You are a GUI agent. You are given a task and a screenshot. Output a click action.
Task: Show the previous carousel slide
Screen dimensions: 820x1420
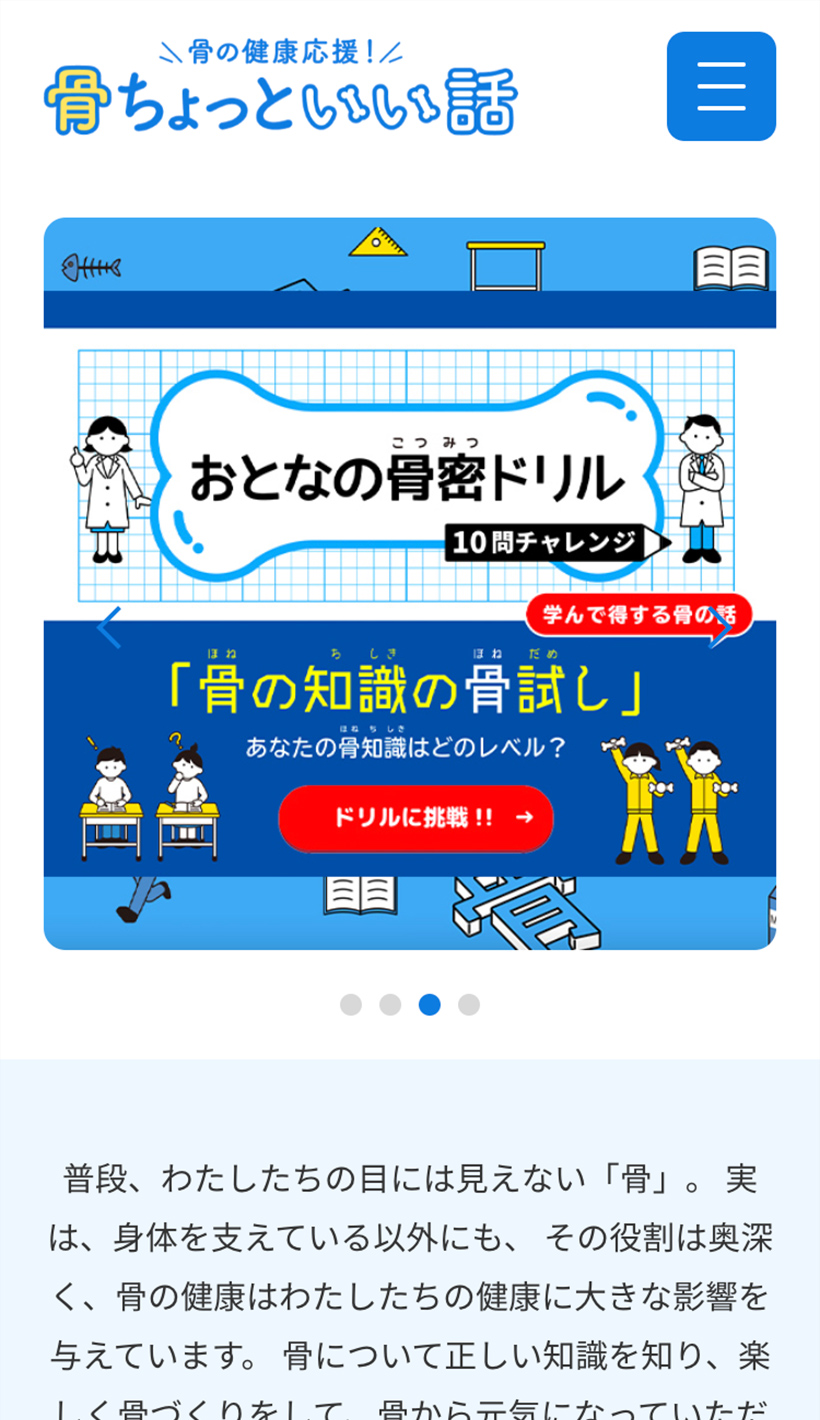pos(108,628)
